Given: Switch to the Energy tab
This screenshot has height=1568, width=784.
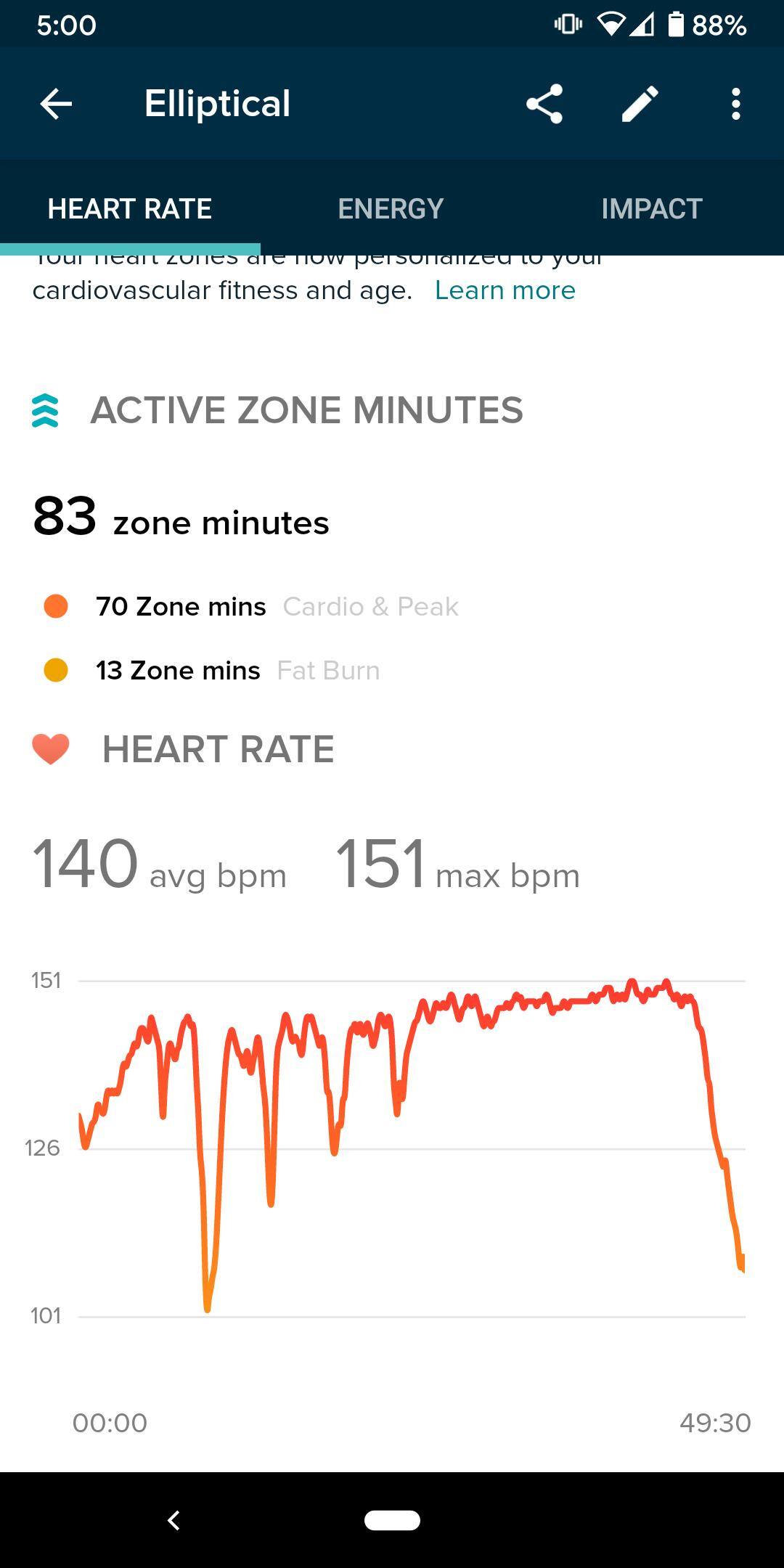Looking at the screenshot, I should coord(391,209).
